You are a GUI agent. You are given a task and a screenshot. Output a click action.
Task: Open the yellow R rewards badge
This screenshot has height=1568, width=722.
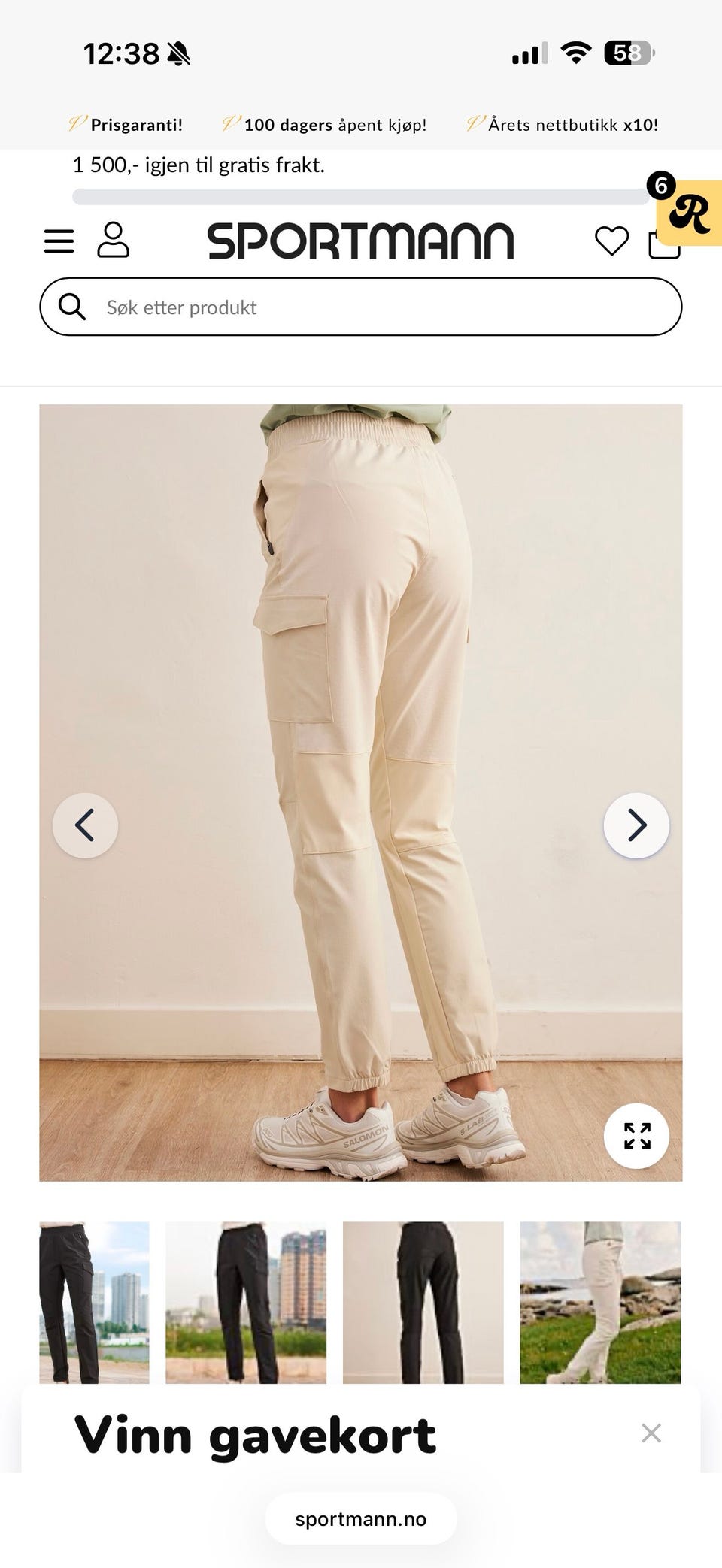click(x=689, y=213)
